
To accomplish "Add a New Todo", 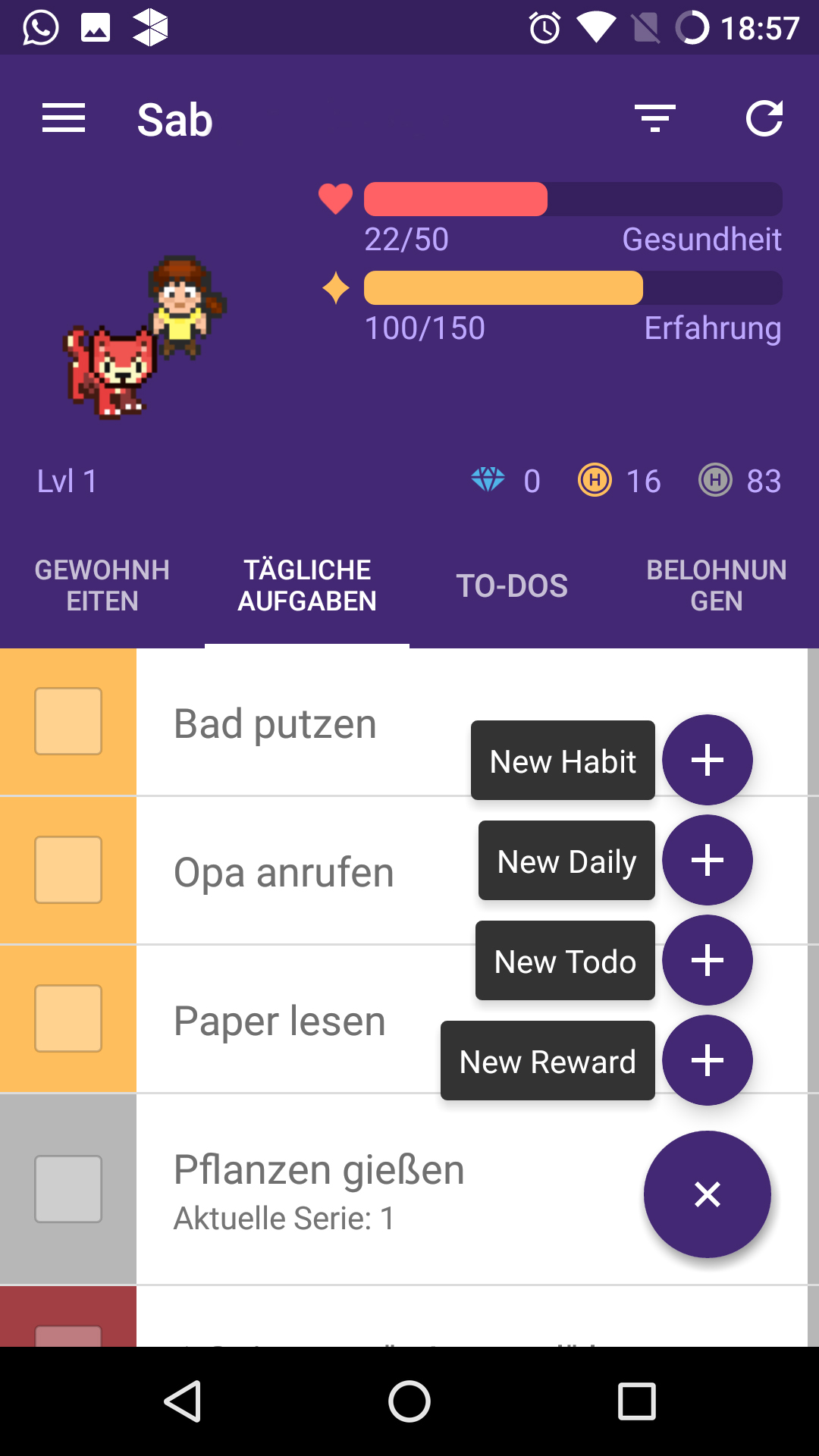I will point(707,960).
